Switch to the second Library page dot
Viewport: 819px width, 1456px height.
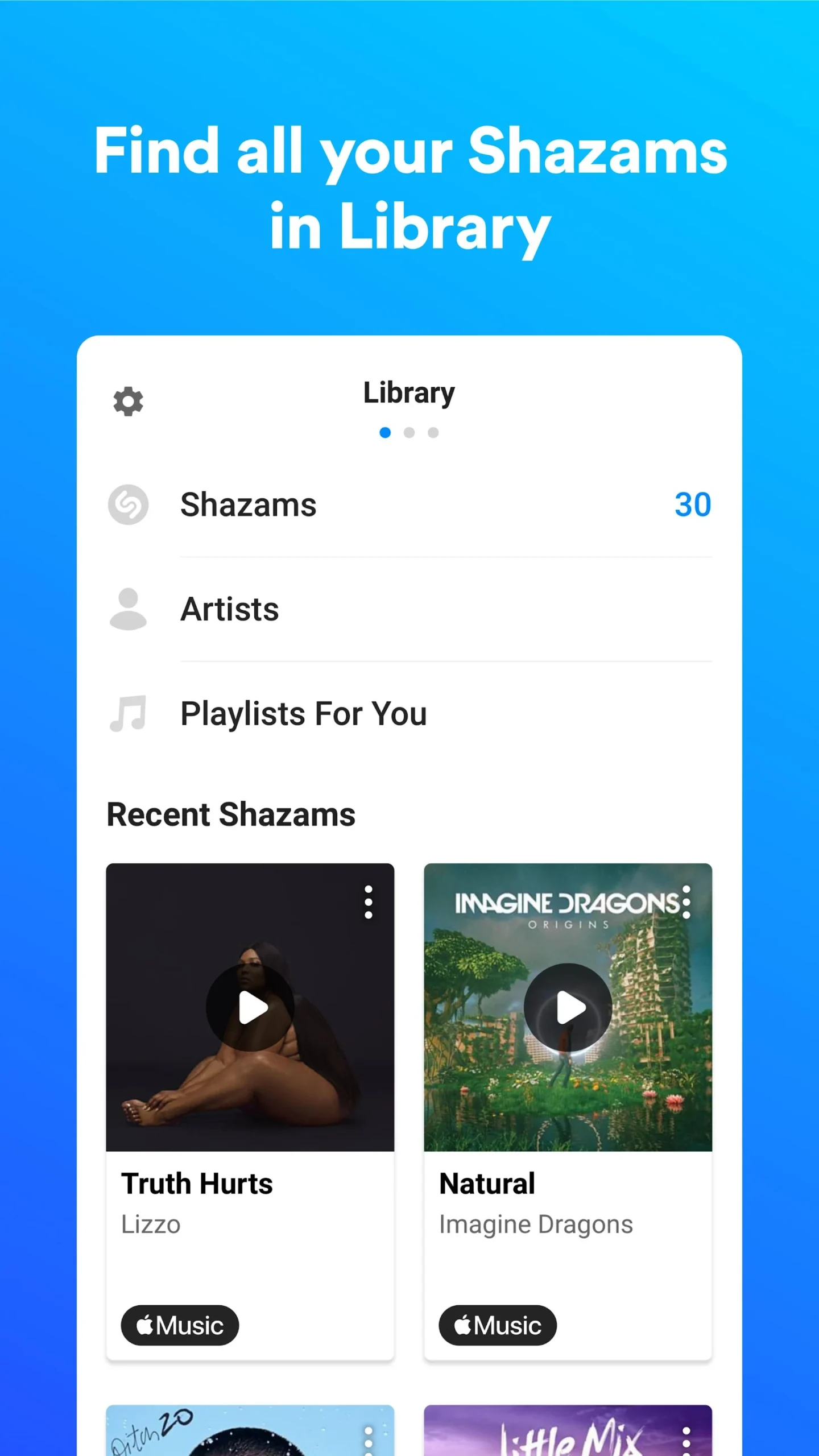[x=409, y=432]
